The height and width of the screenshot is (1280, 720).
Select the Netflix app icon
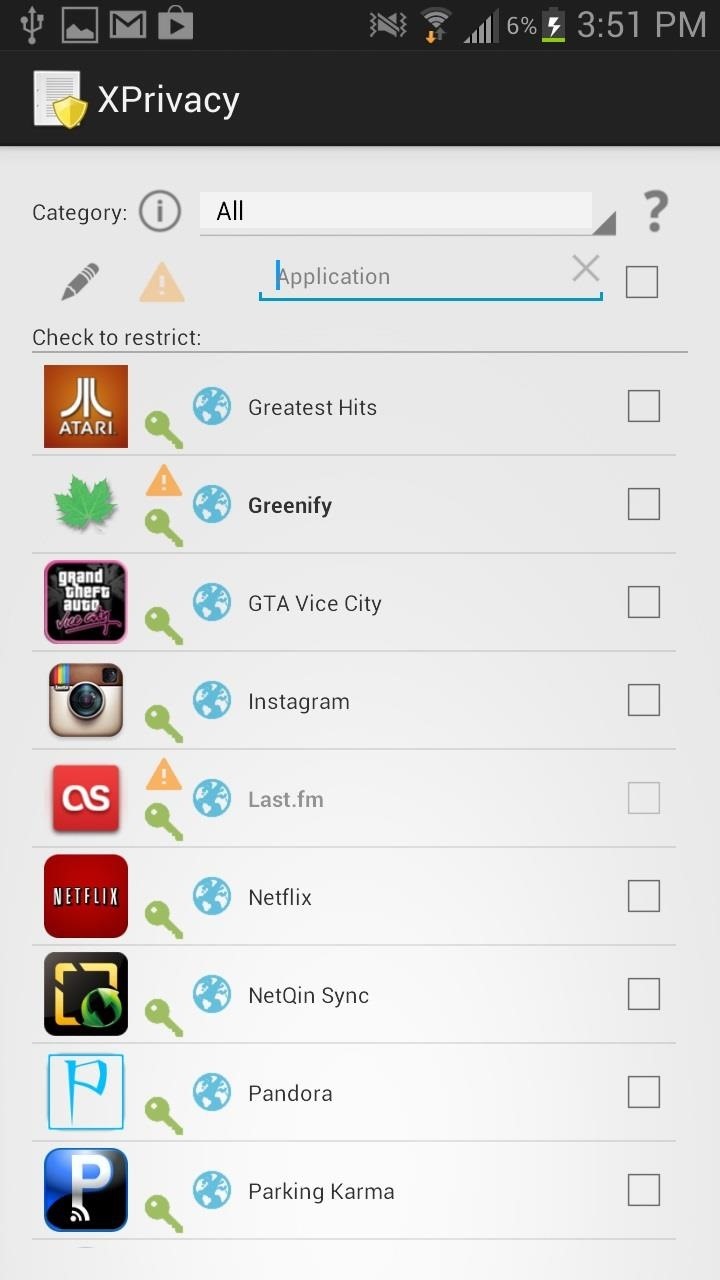85,896
